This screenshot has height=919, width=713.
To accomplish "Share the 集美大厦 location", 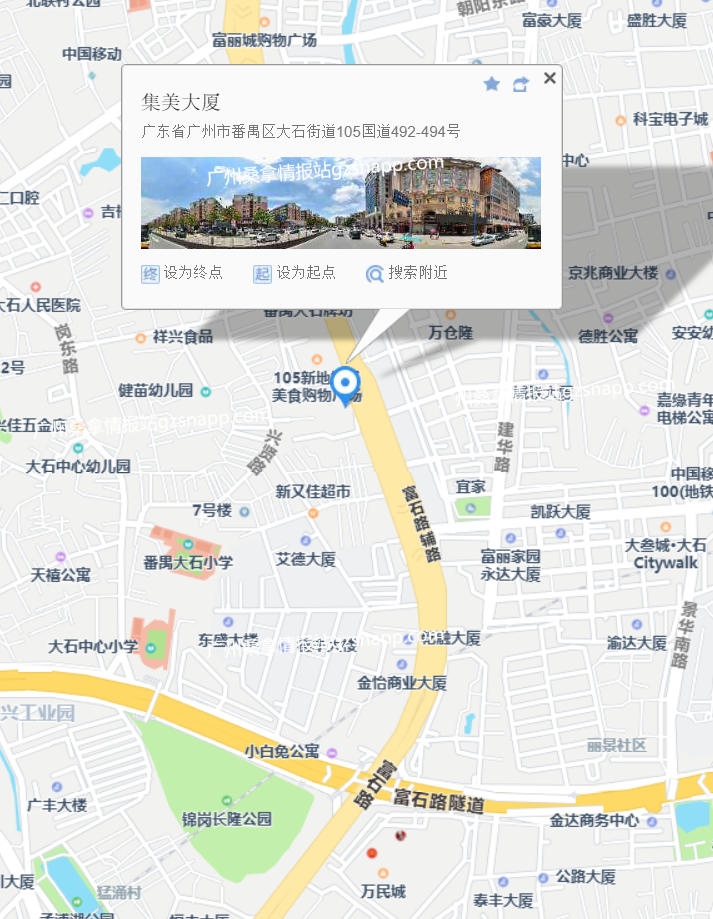I will (x=520, y=84).
